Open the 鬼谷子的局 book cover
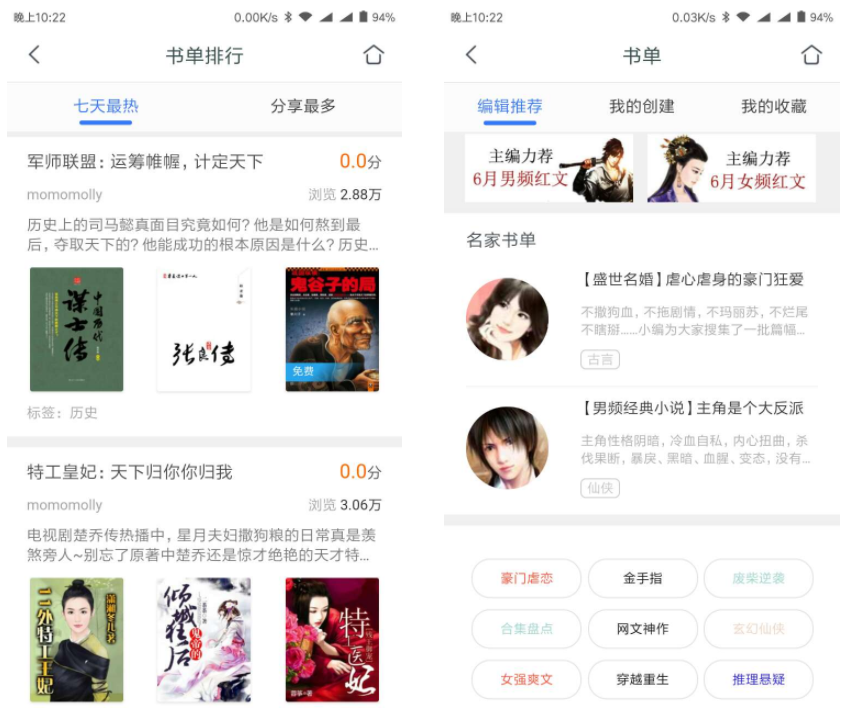 (x=332, y=329)
